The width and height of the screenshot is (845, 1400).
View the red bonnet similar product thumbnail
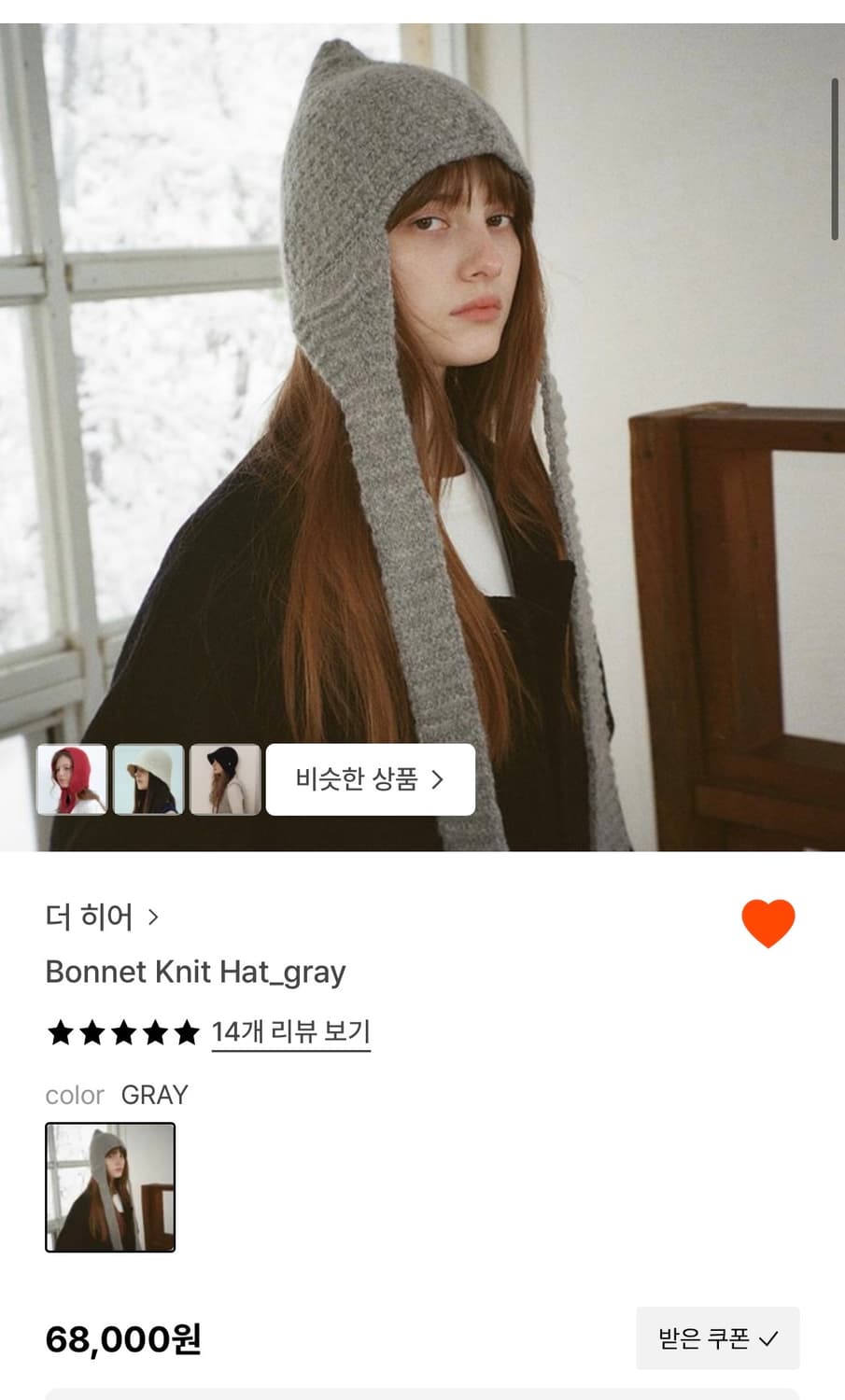tap(74, 780)
